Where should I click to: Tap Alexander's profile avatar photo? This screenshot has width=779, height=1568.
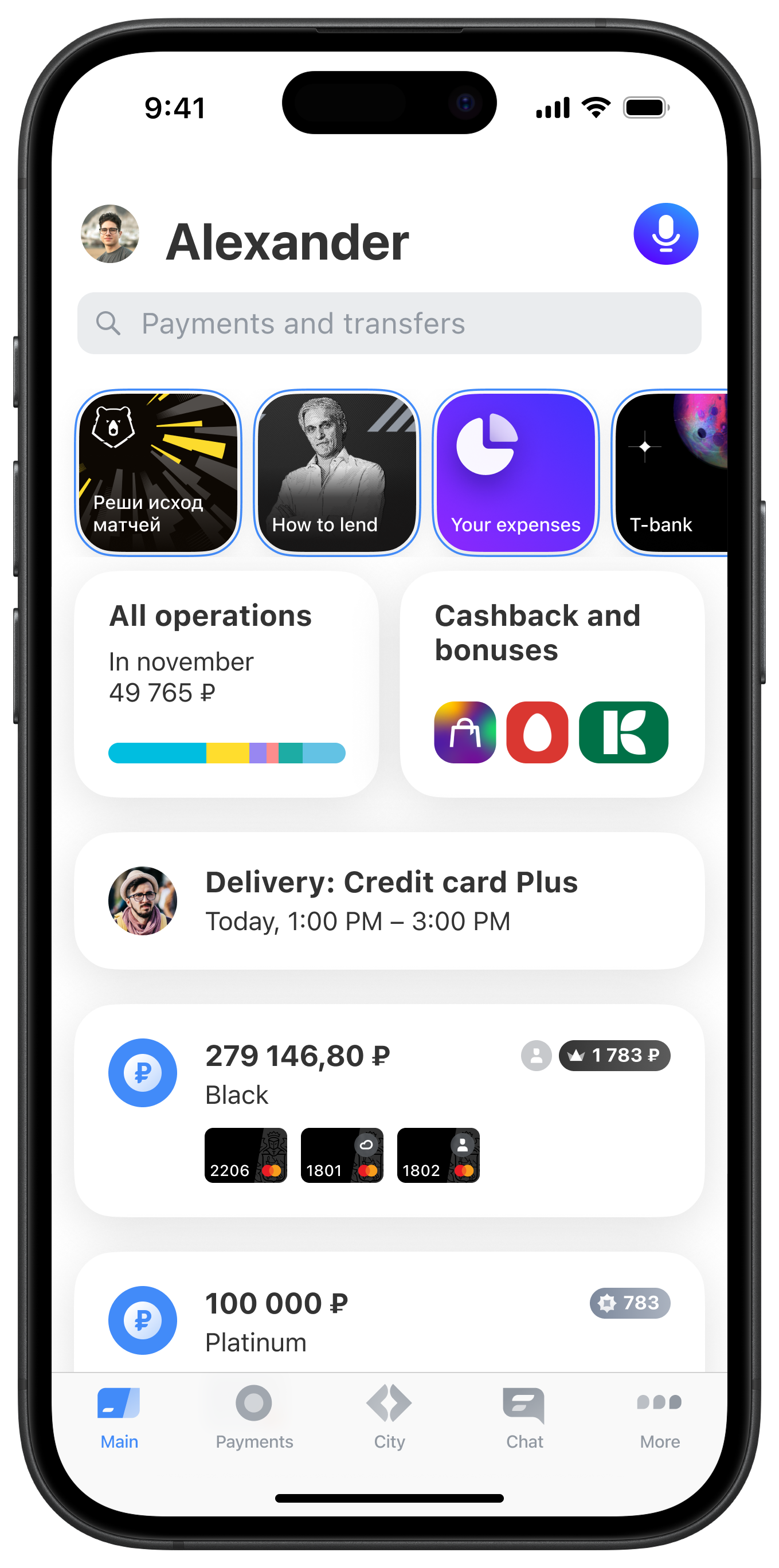point(110,234)
